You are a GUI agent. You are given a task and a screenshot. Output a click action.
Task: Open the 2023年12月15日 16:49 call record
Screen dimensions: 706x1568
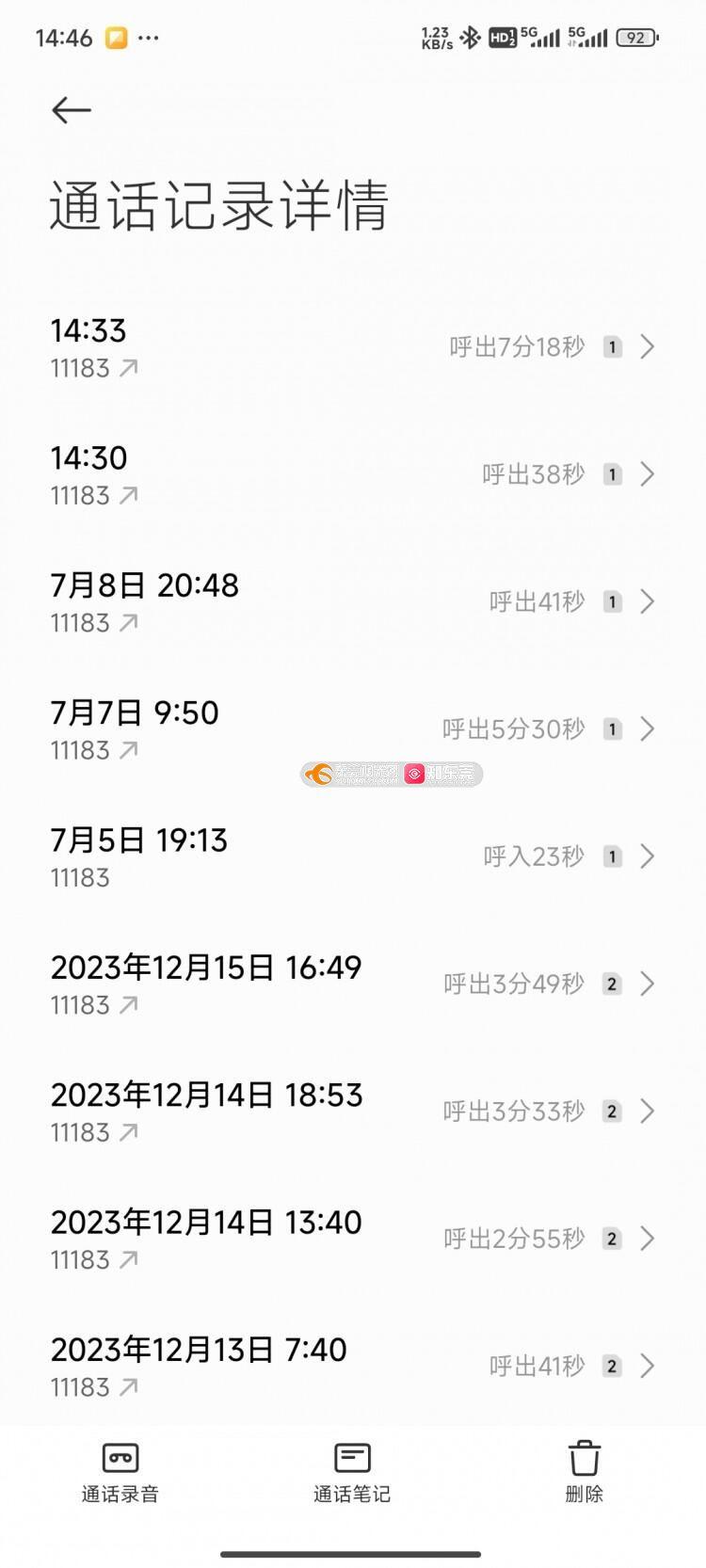coord(352,984)
